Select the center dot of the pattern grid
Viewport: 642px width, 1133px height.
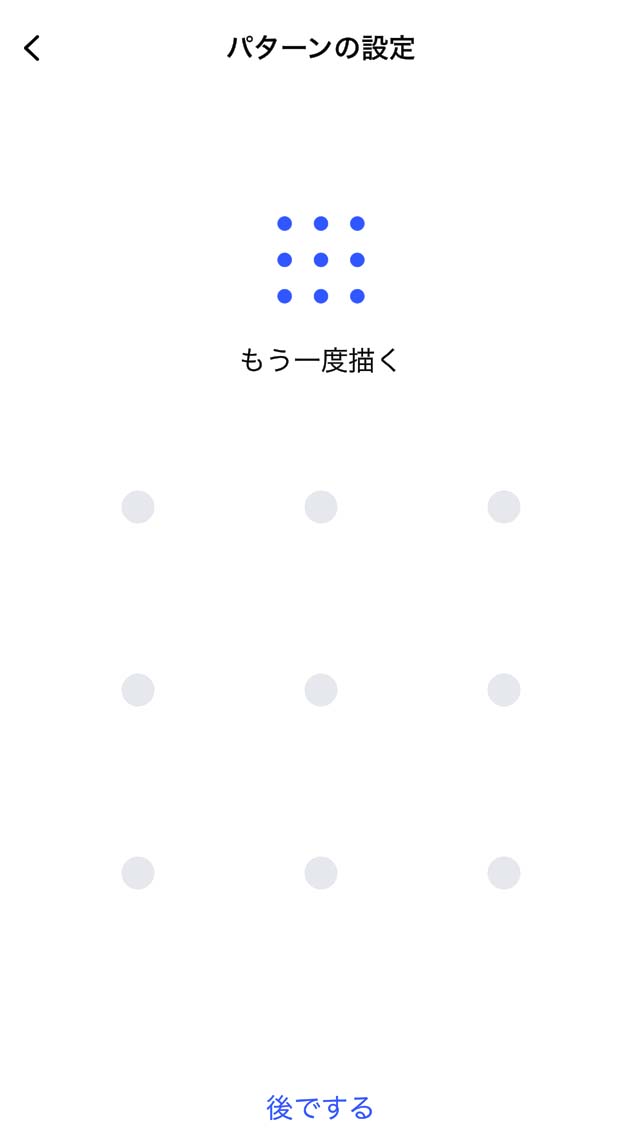pos(321,690)
